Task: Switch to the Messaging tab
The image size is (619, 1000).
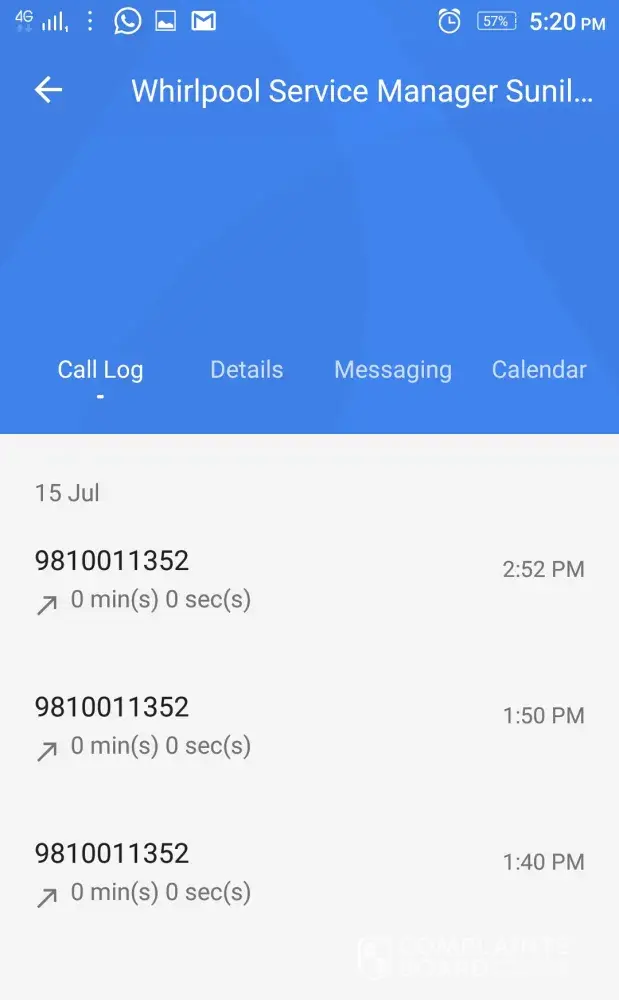Action: (x=392, y=370)
